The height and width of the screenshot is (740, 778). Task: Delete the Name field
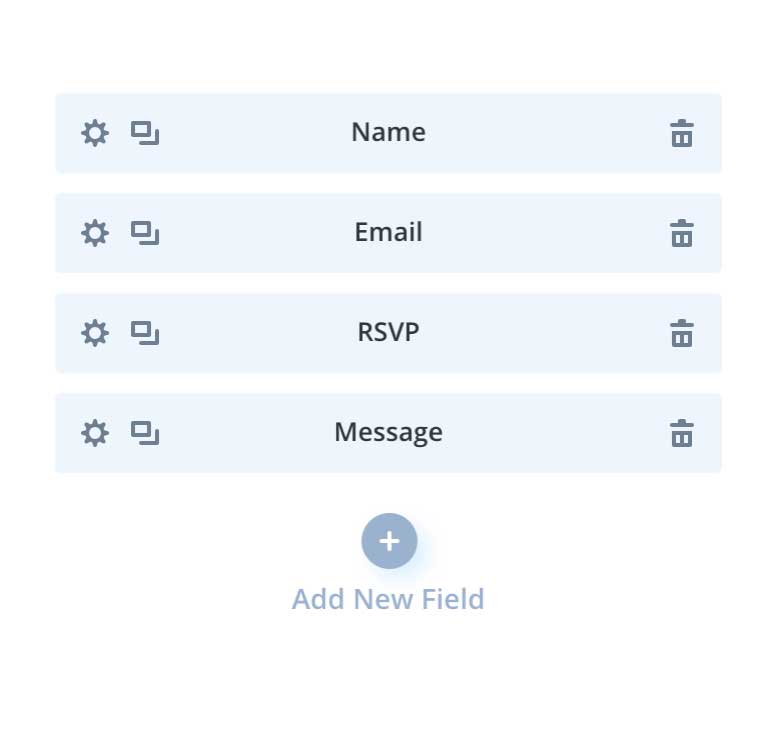(682, 133)
